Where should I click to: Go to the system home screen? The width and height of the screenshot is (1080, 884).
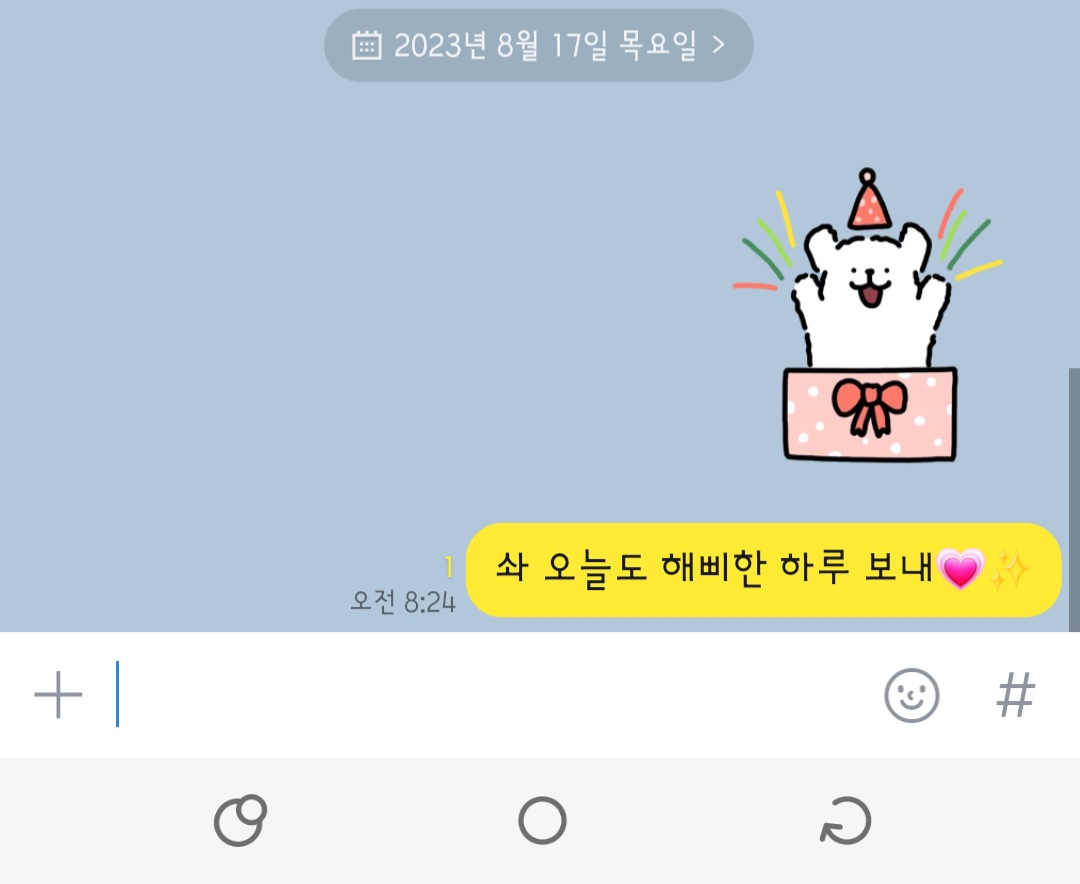(x=542, y=822)
